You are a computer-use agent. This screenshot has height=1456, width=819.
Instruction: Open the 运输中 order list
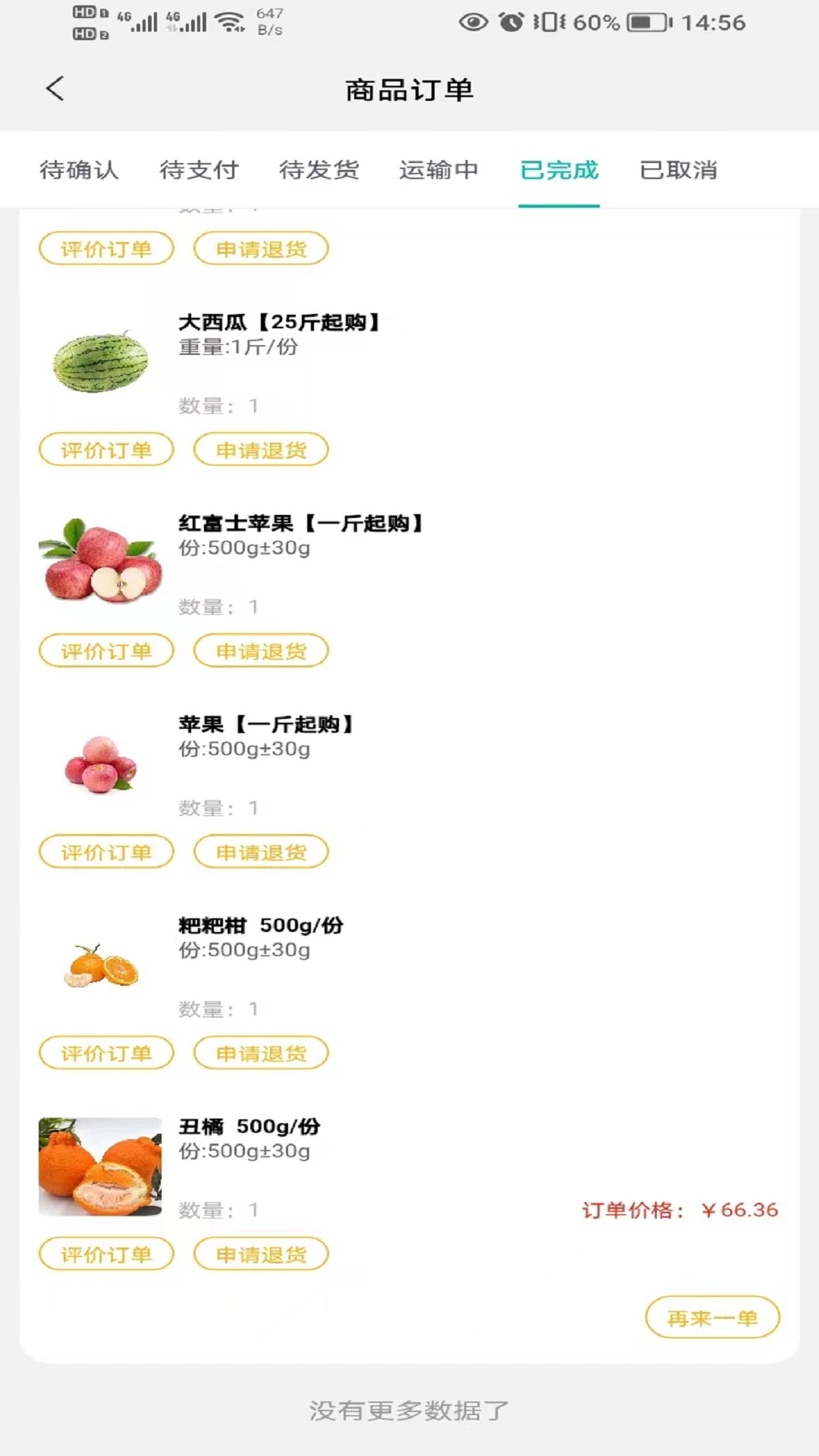coord(438,170)
